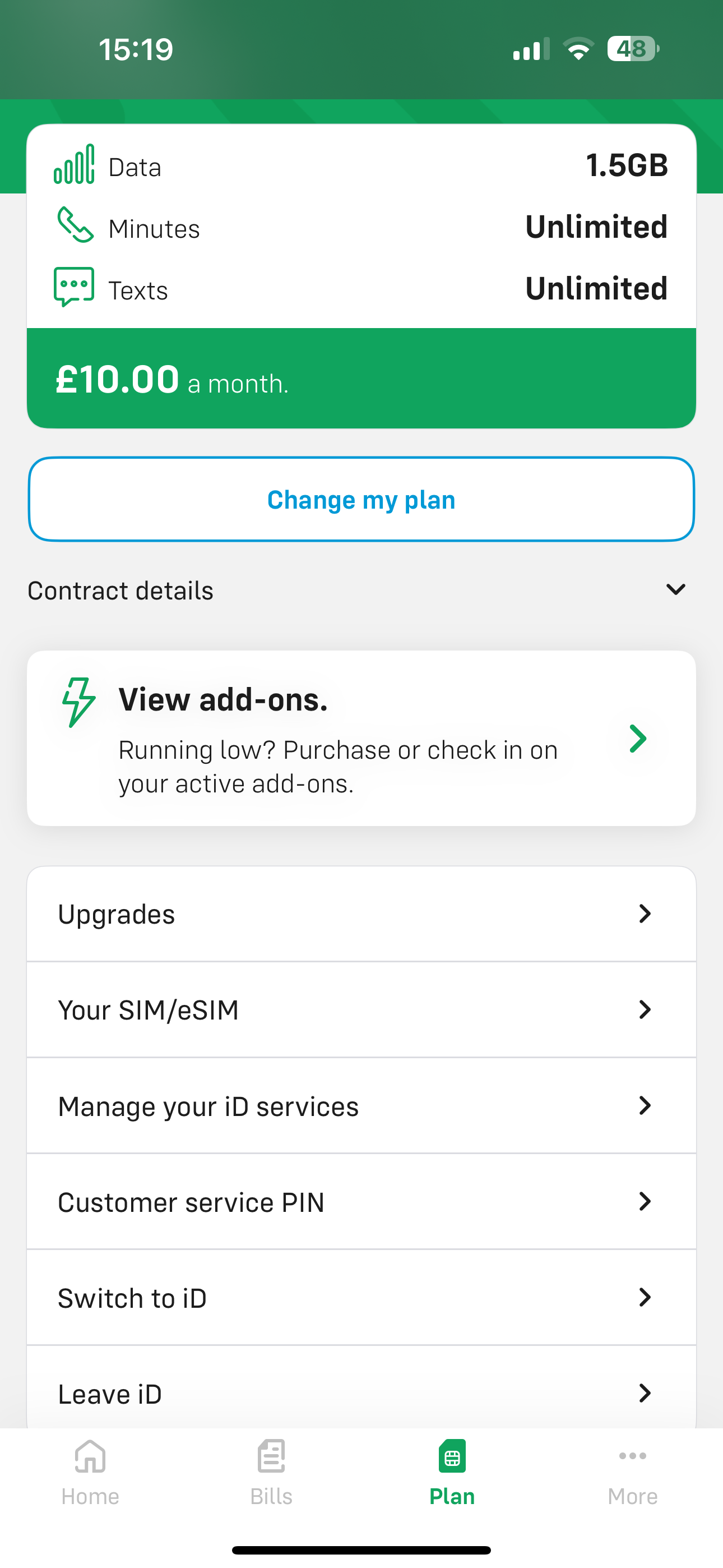Open the View add-ons card
Image resolution: width=723 pixels, height=1568 pixels.
tap(361, 739)
